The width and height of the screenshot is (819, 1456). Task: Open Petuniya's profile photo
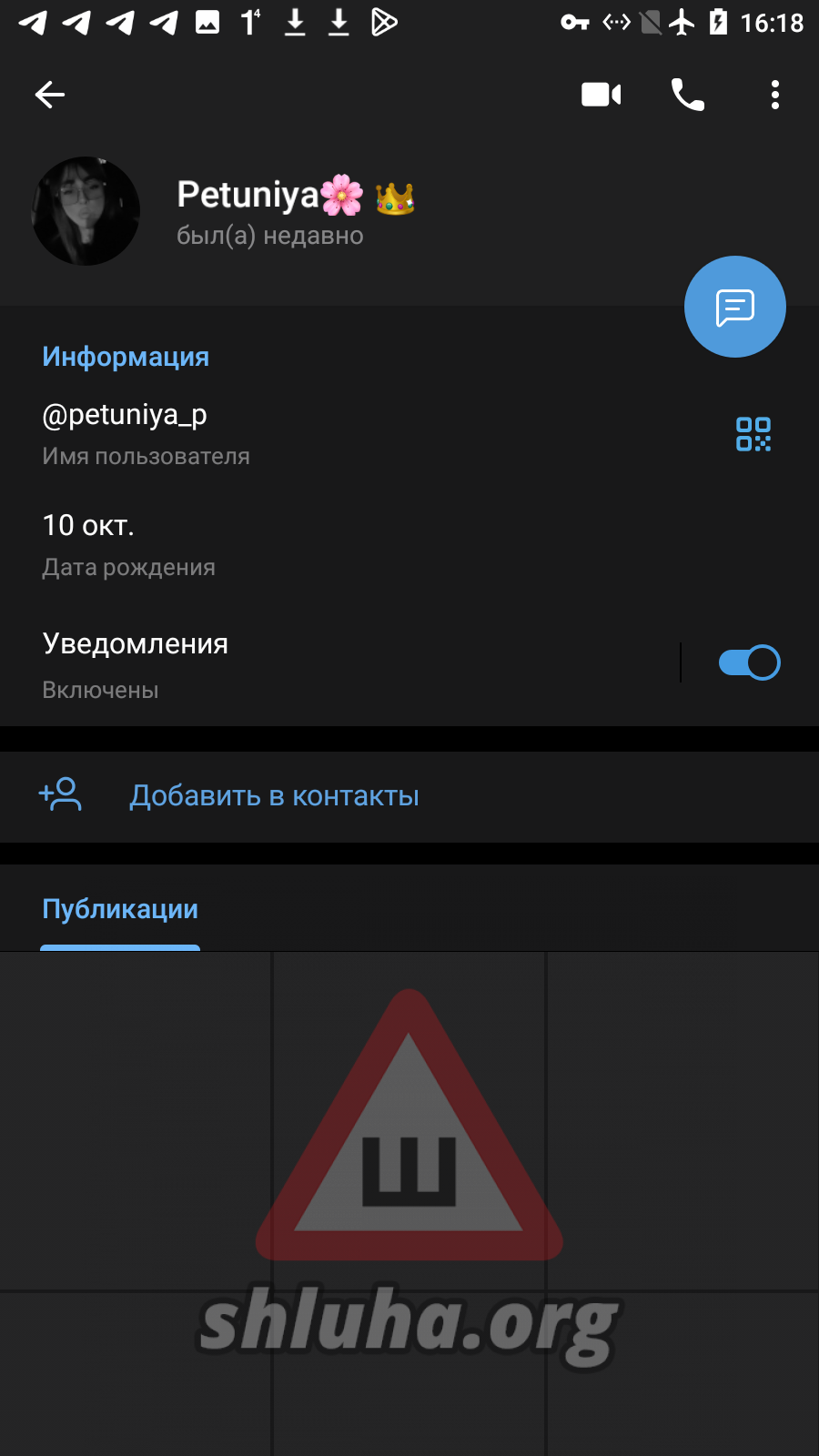[86, 211]
